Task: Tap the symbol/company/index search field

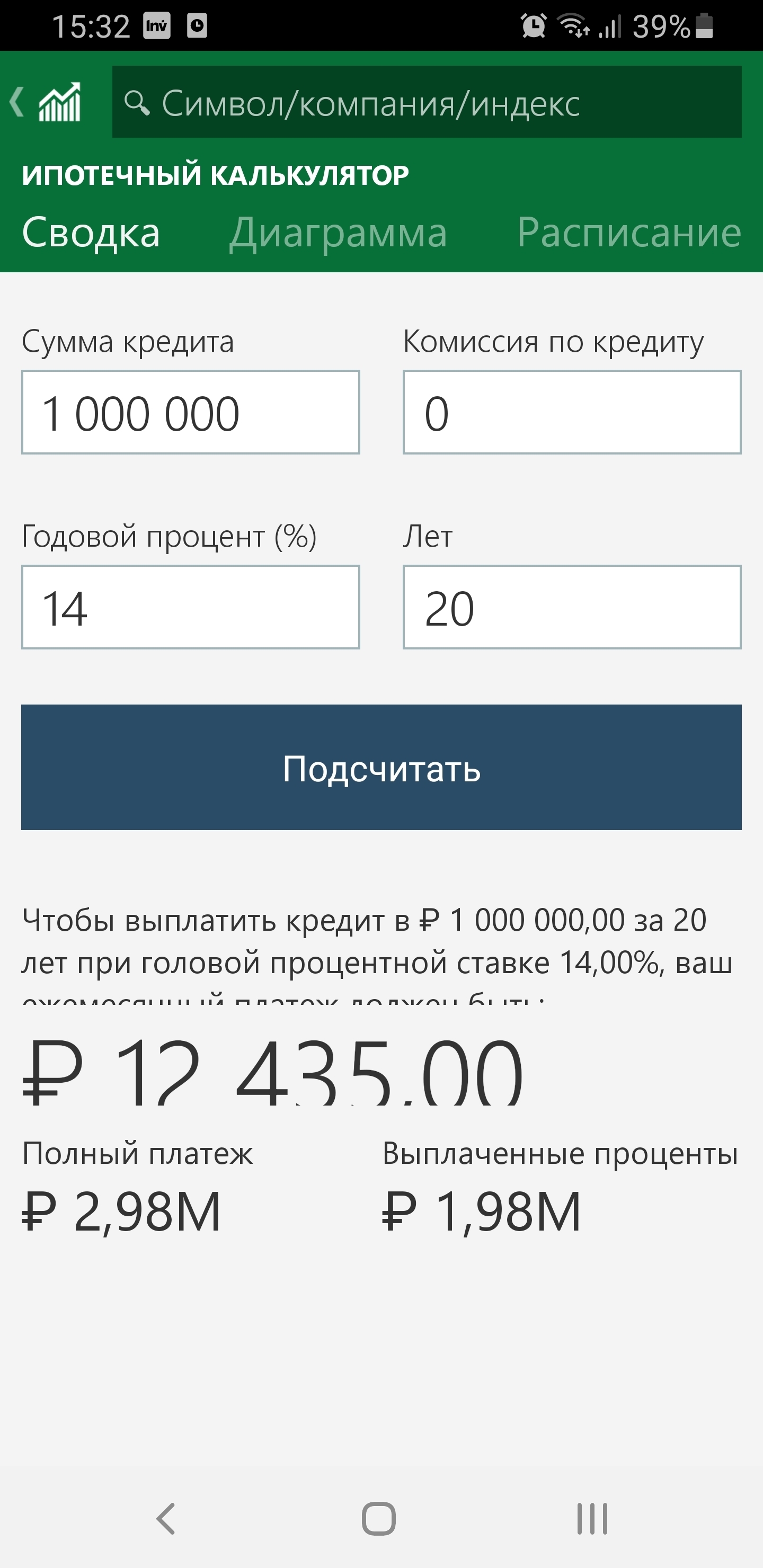Action: [426, 102]
